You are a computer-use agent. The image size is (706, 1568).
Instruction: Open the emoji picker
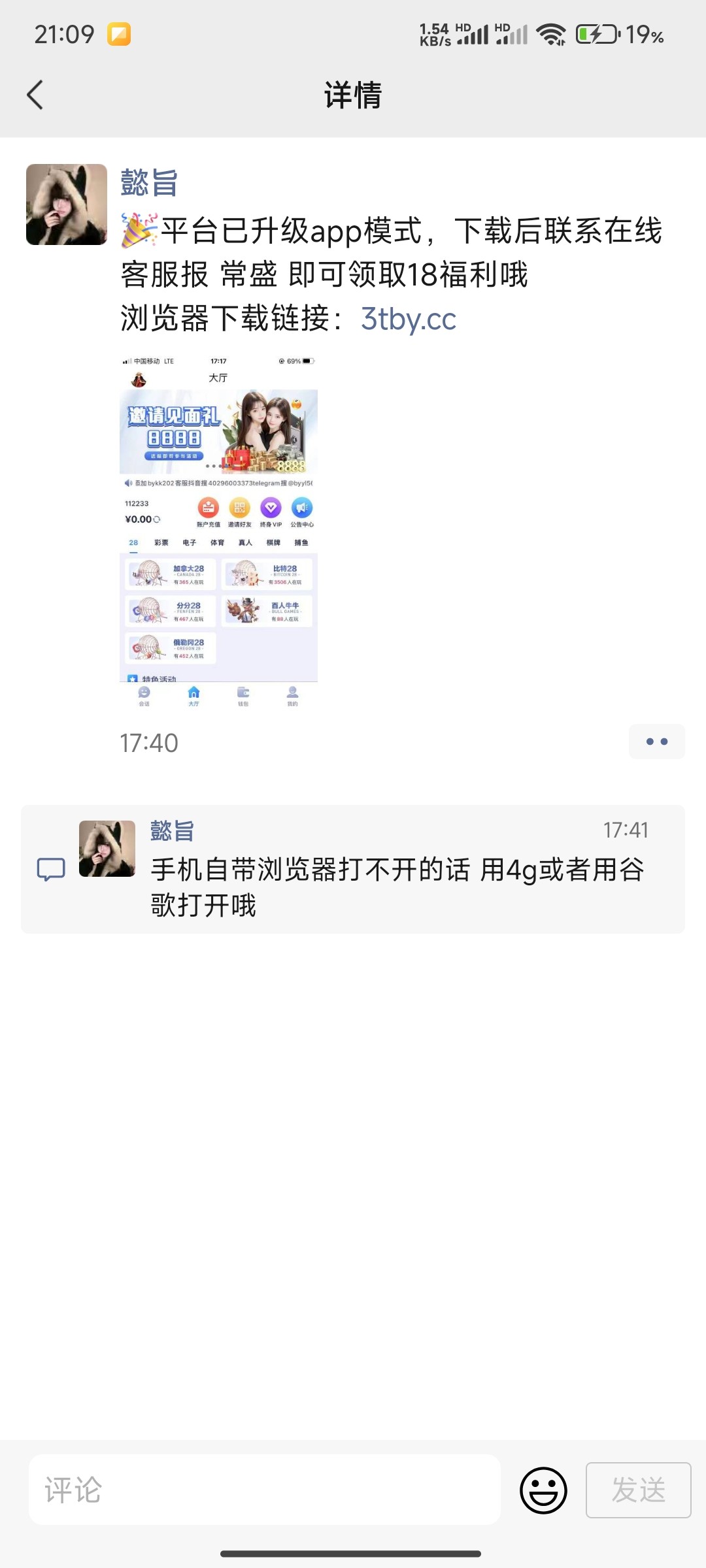pyautogui.click(x=543, y=1490)
